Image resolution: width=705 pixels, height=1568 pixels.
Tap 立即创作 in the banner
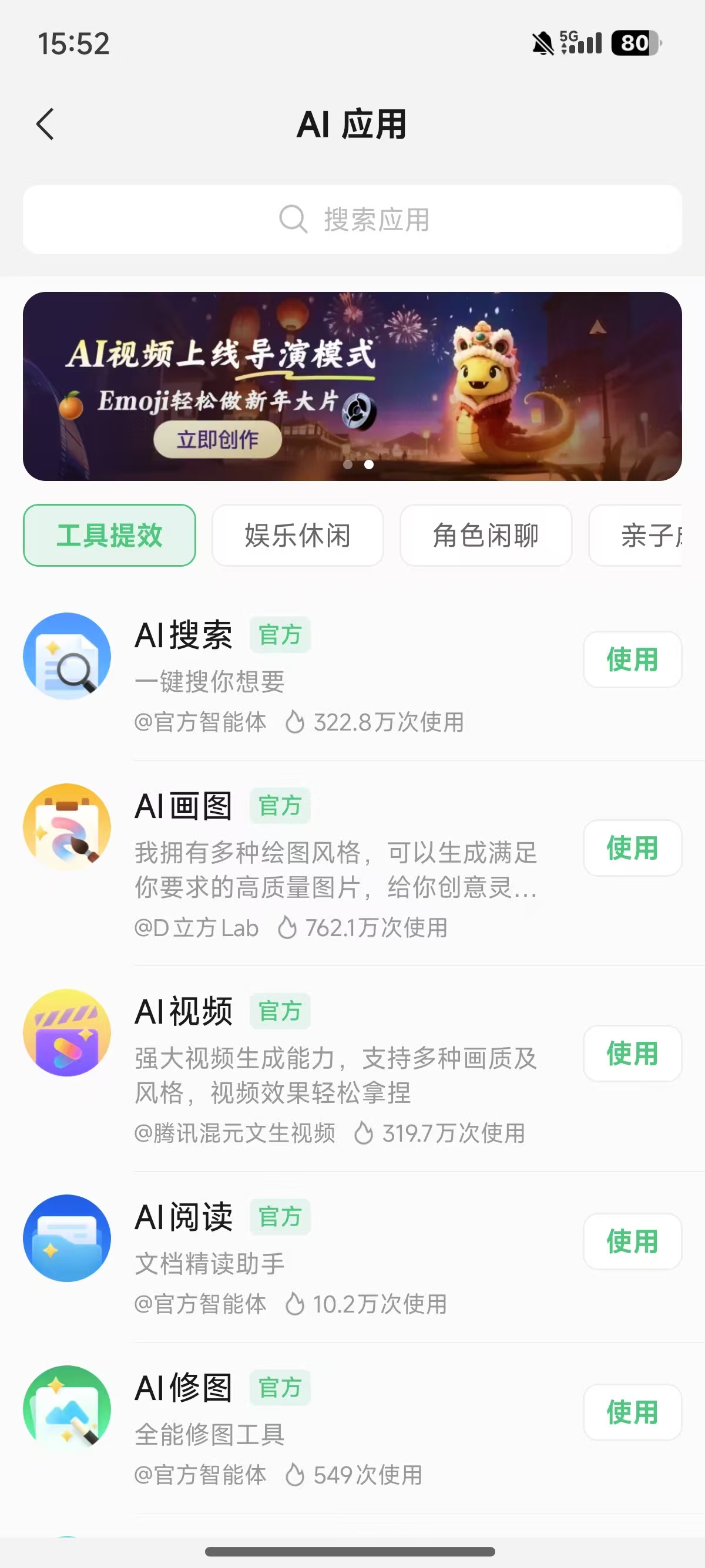(x=219, y=440)
